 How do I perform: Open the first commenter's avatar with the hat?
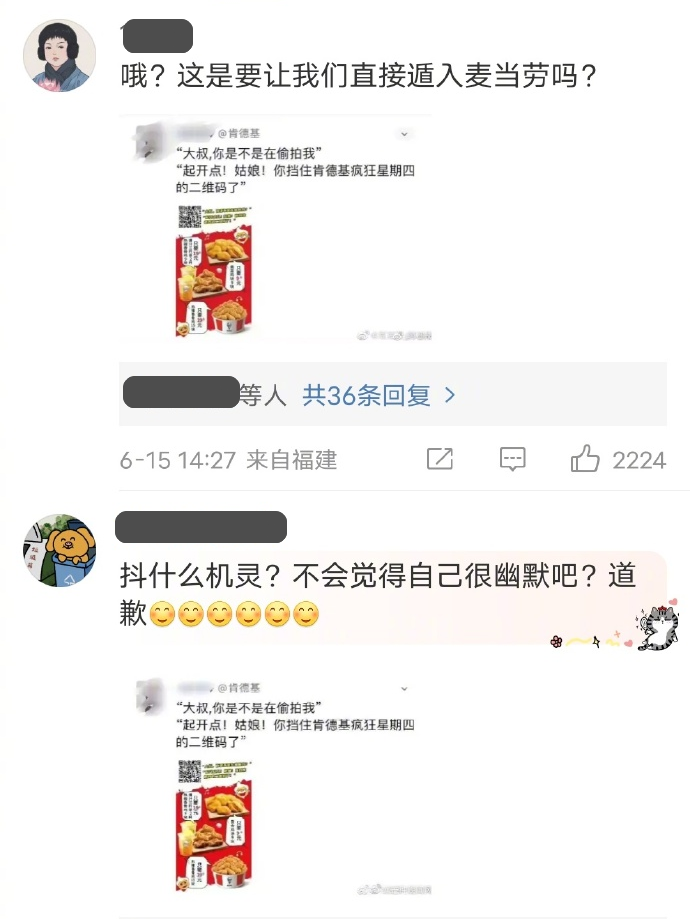tap(59, 55)
